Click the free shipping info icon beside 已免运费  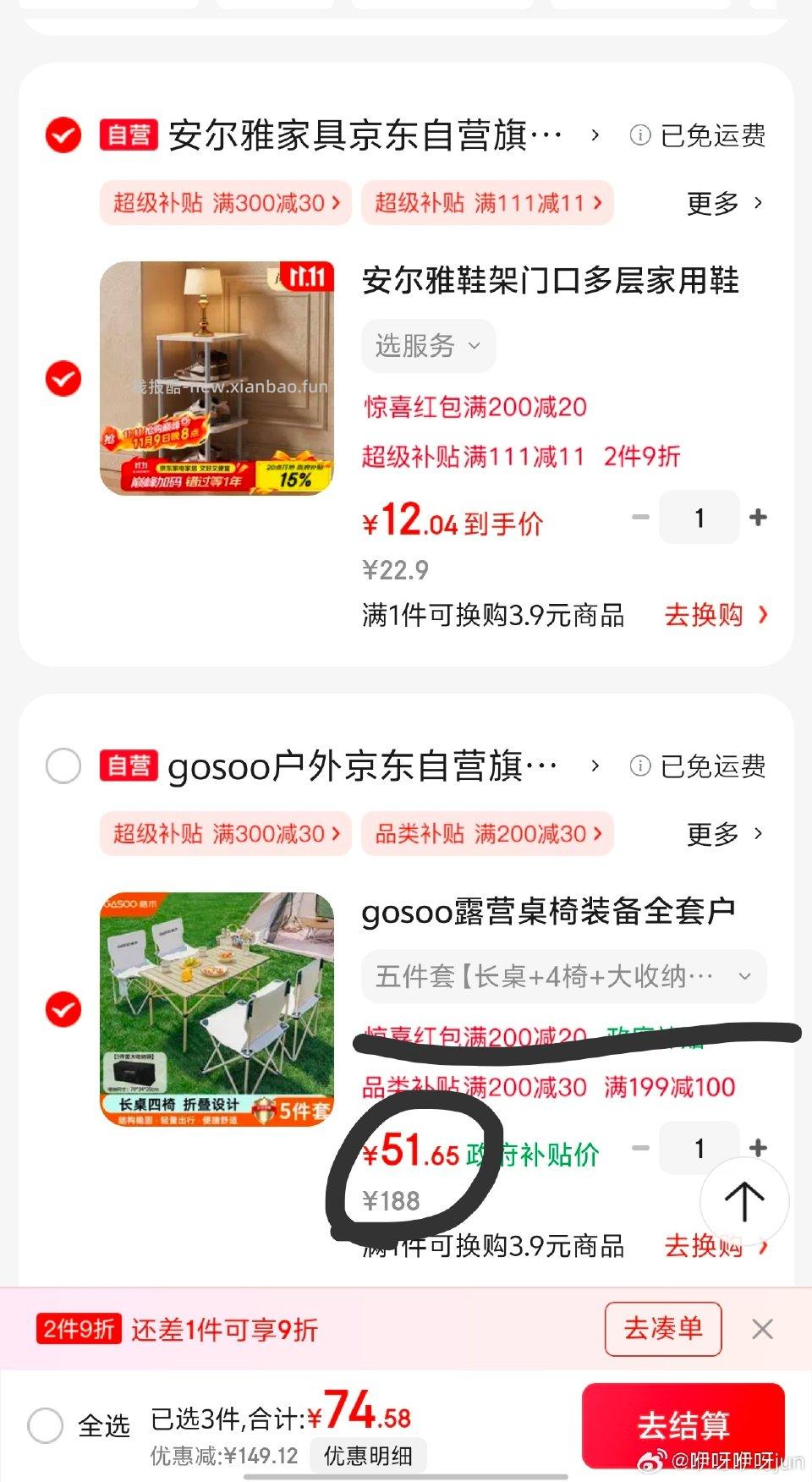pyautogui.click(x=640, y=136)
